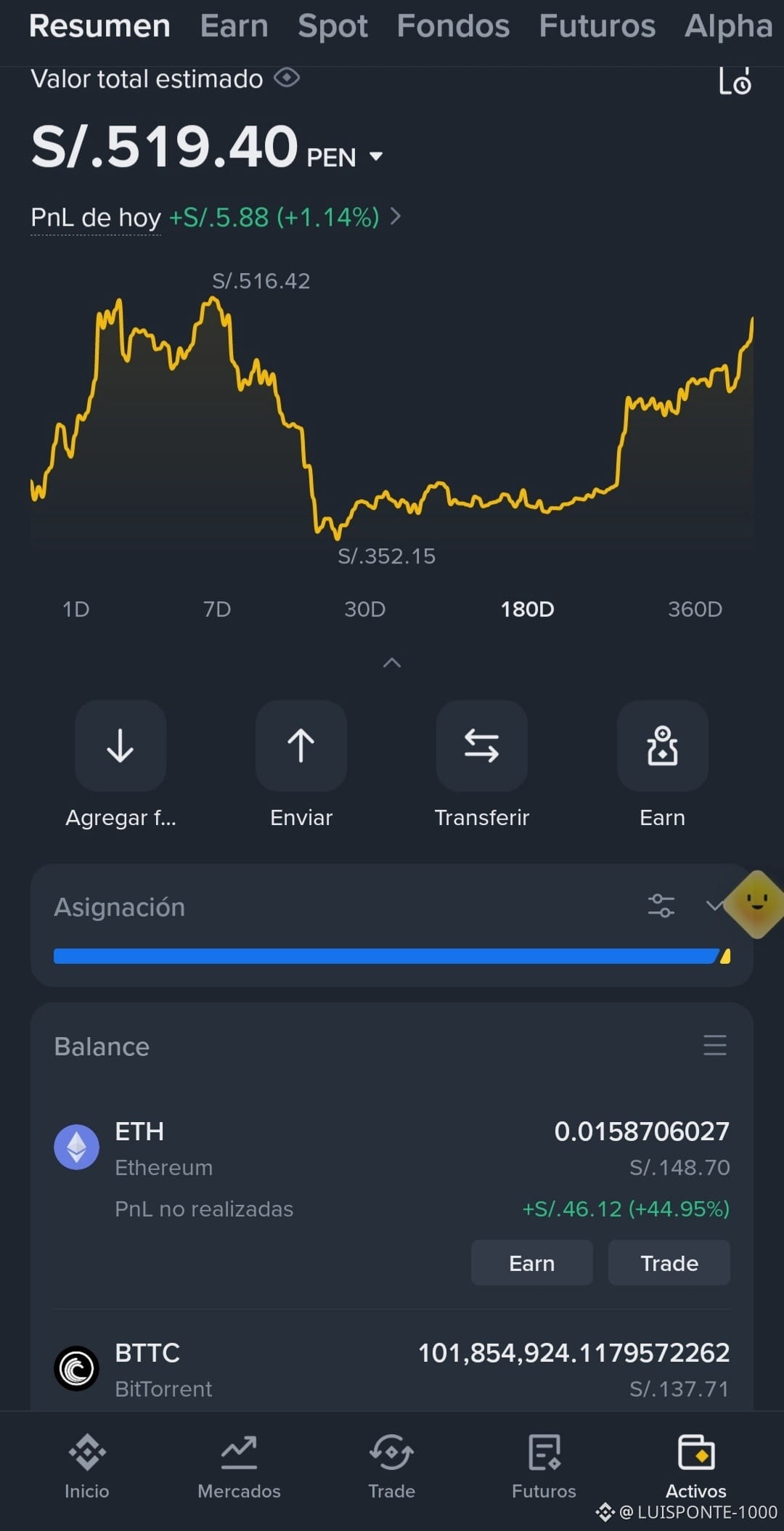Open the Futuros top tab
Image resolution: width=784 pixels, height=1531 pixels.
click(x=597, y=26)
